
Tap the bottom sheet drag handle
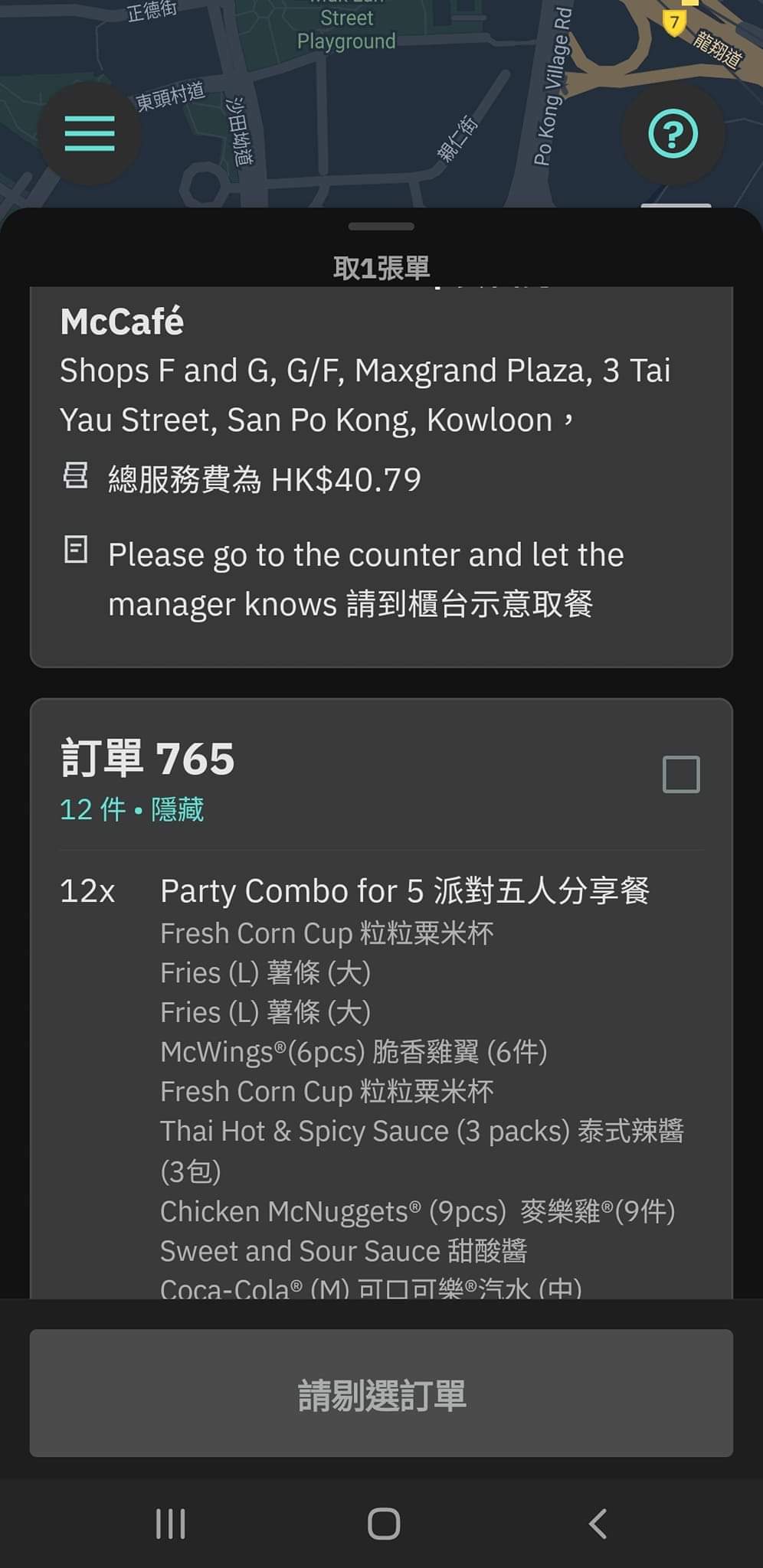[x=381, y=227]
